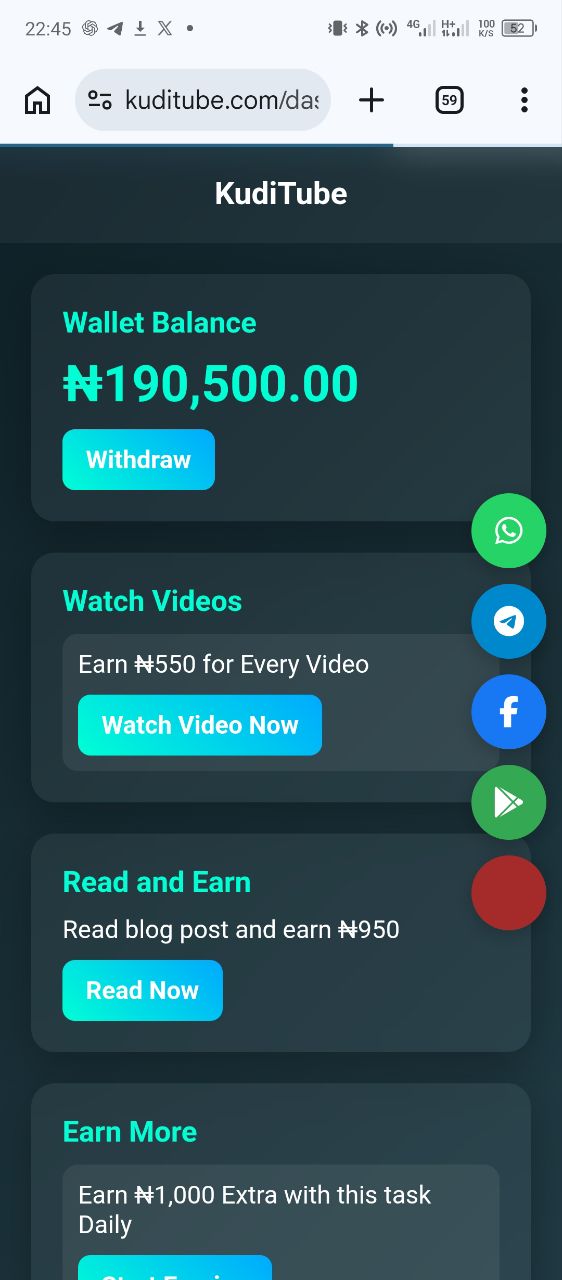
Task: Go to the browser home page
Action: click(x=37, y=100)
